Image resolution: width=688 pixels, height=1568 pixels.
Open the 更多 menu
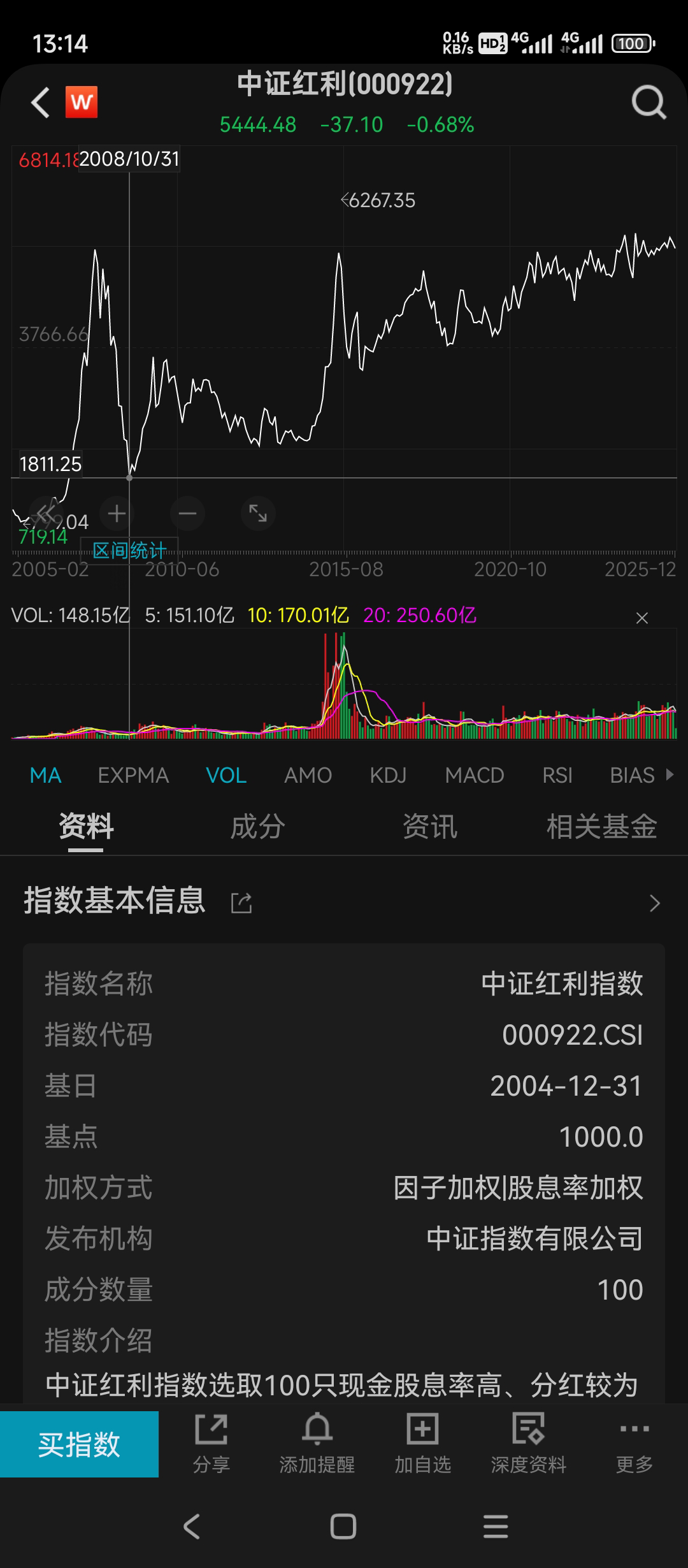point(634,1444)
